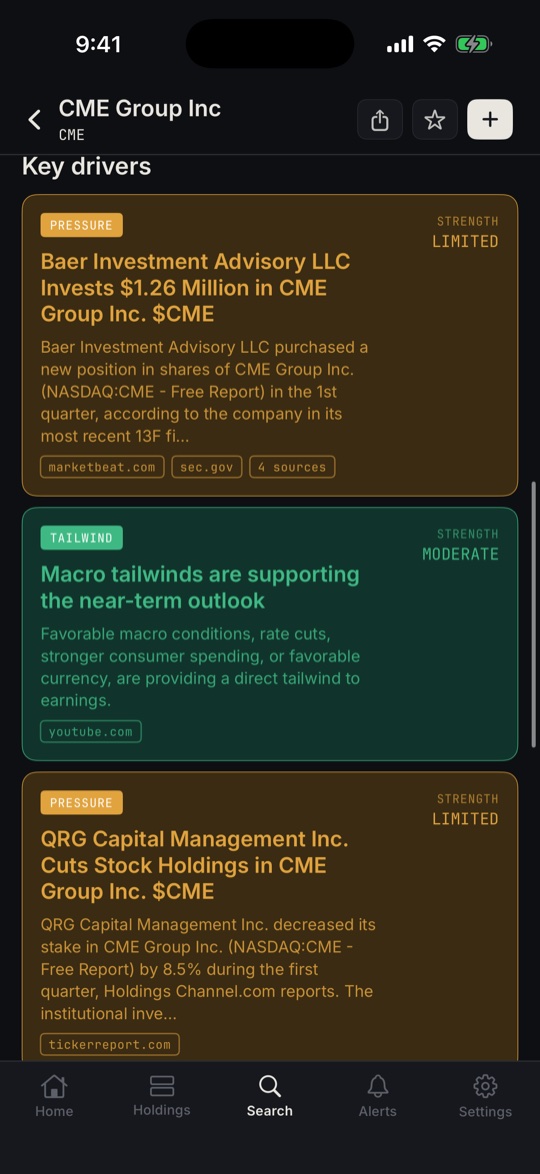Select the Search tab
The height and width of the screenshot is (1174, 540).
coord(270,1096)
